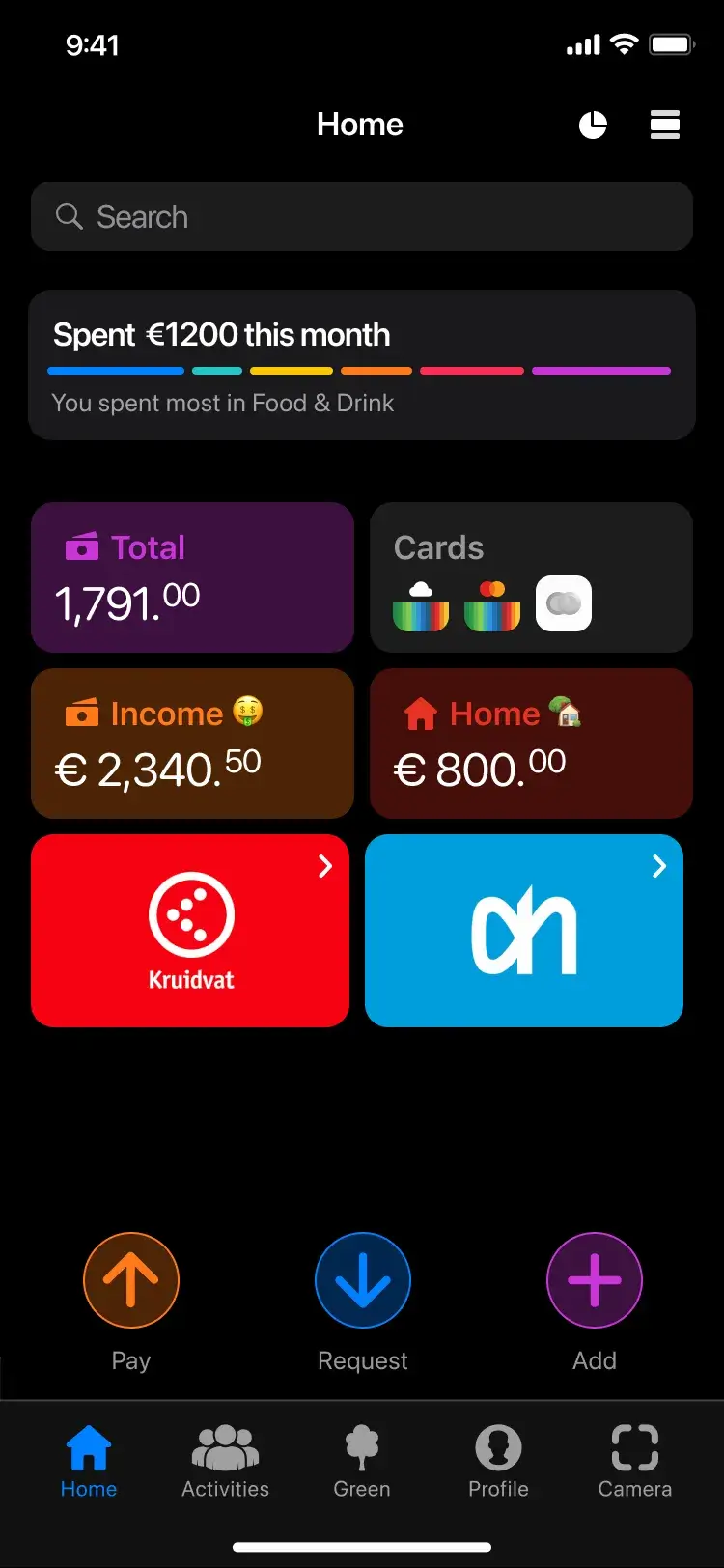Open the blue Albert Heijn card
This screenshot has width=724, height=1568.
524,931
